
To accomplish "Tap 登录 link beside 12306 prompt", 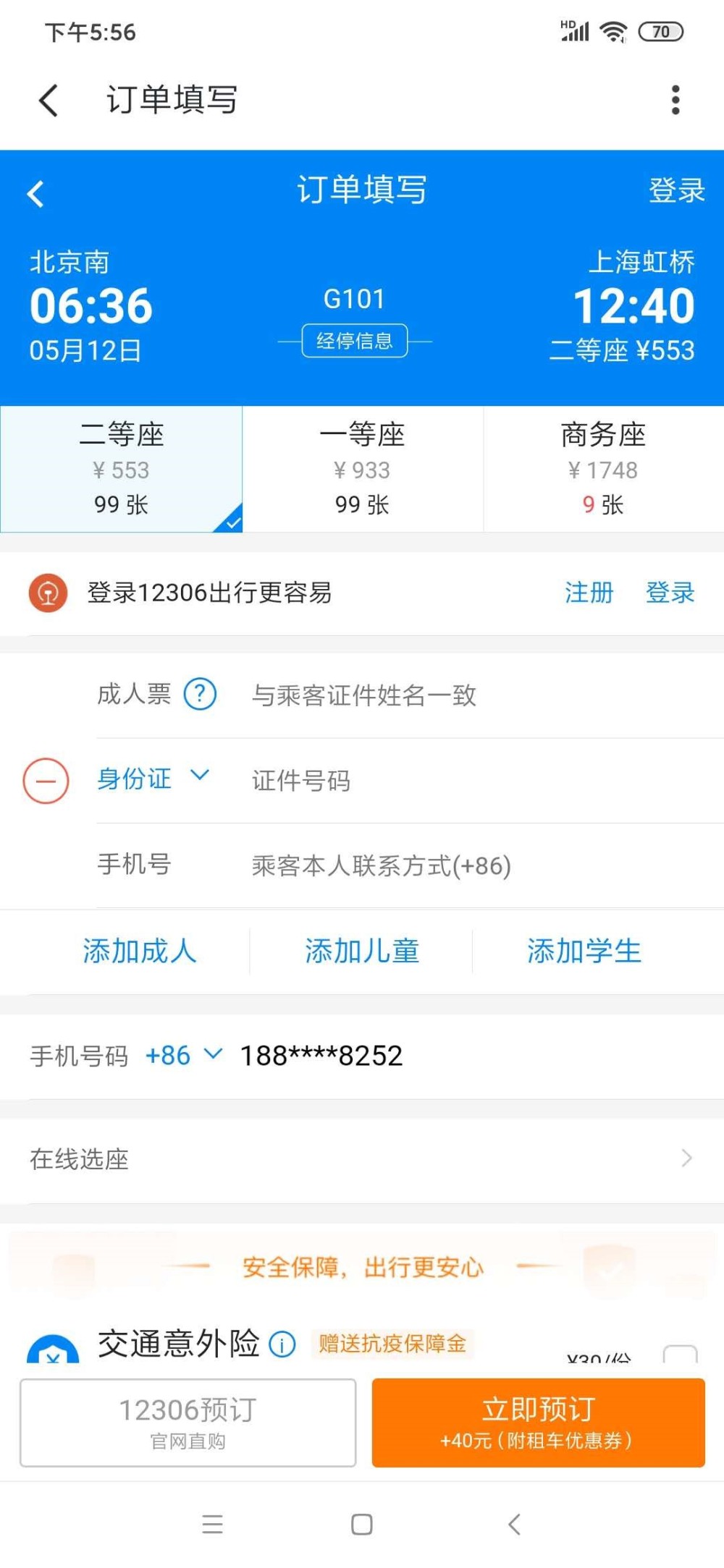I will (670, 593).
